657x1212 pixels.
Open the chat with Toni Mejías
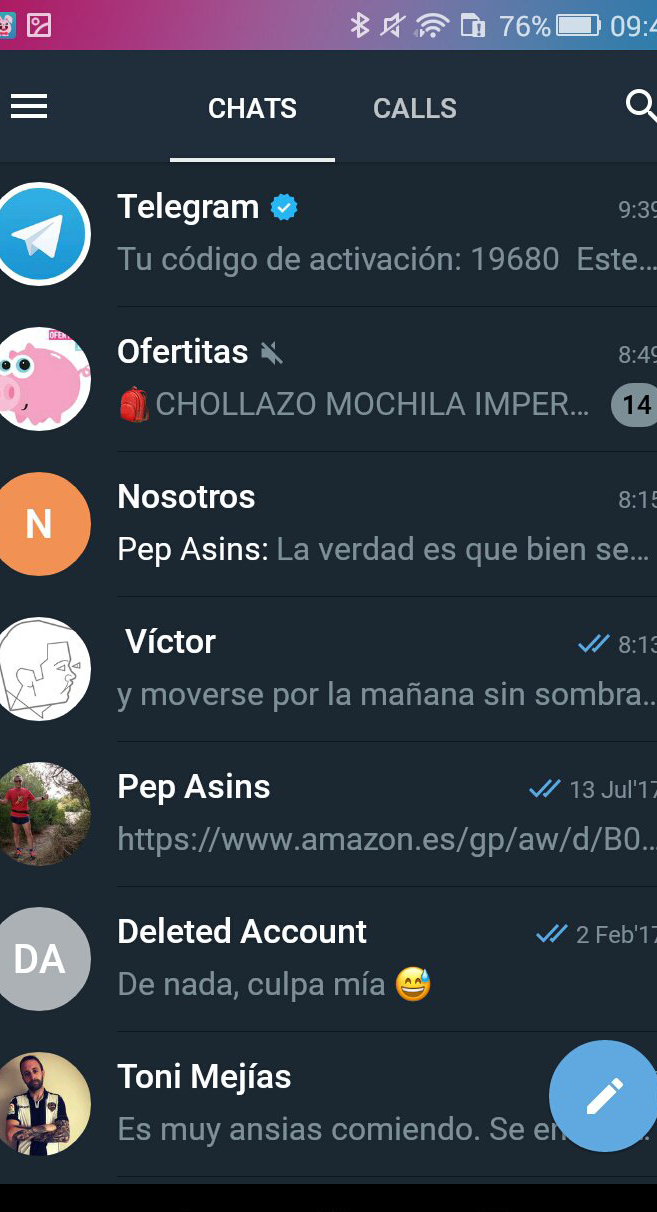coord(300,1103)
